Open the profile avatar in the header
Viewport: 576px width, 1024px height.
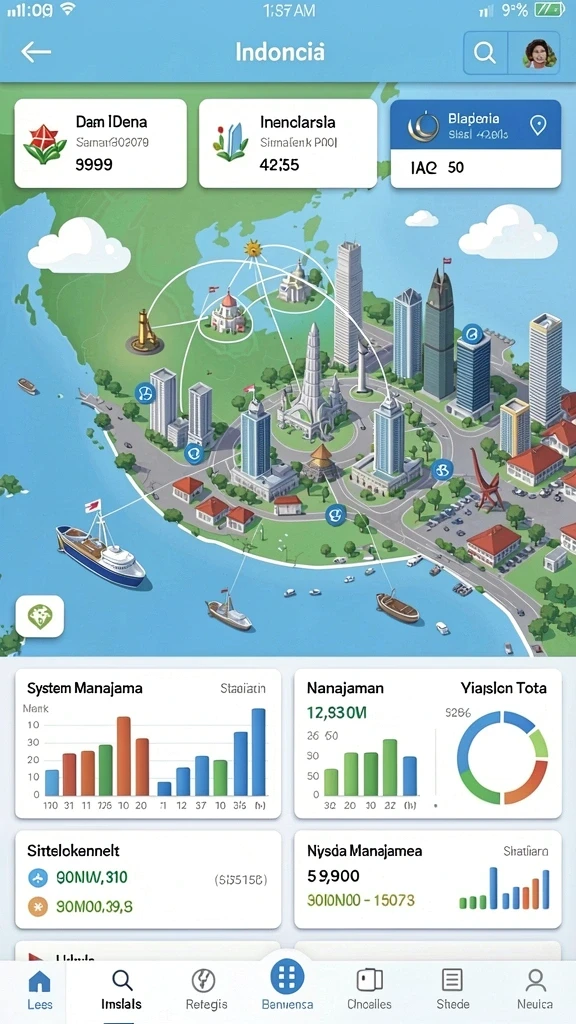[539, 53]
